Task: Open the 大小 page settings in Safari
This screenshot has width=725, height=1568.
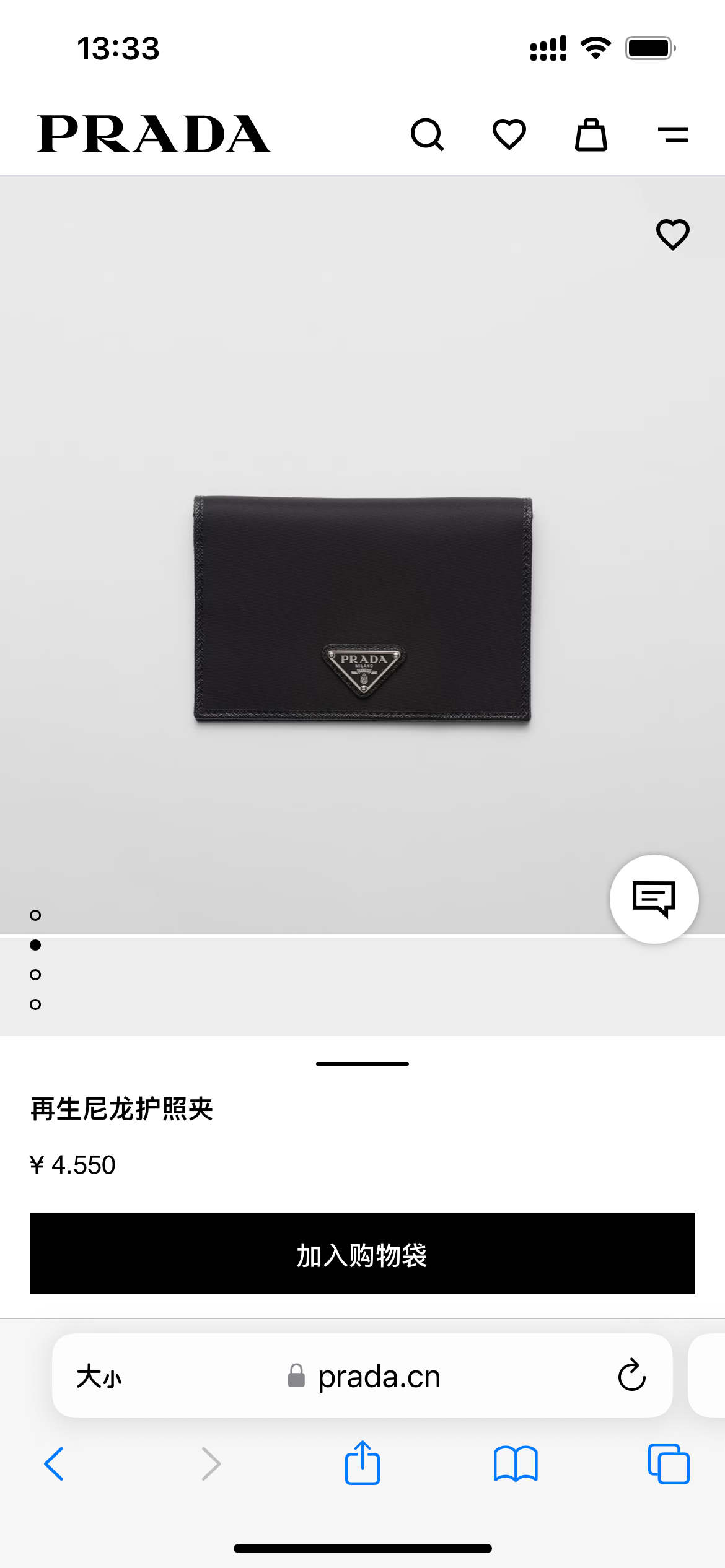Action: coord(99,1377)
